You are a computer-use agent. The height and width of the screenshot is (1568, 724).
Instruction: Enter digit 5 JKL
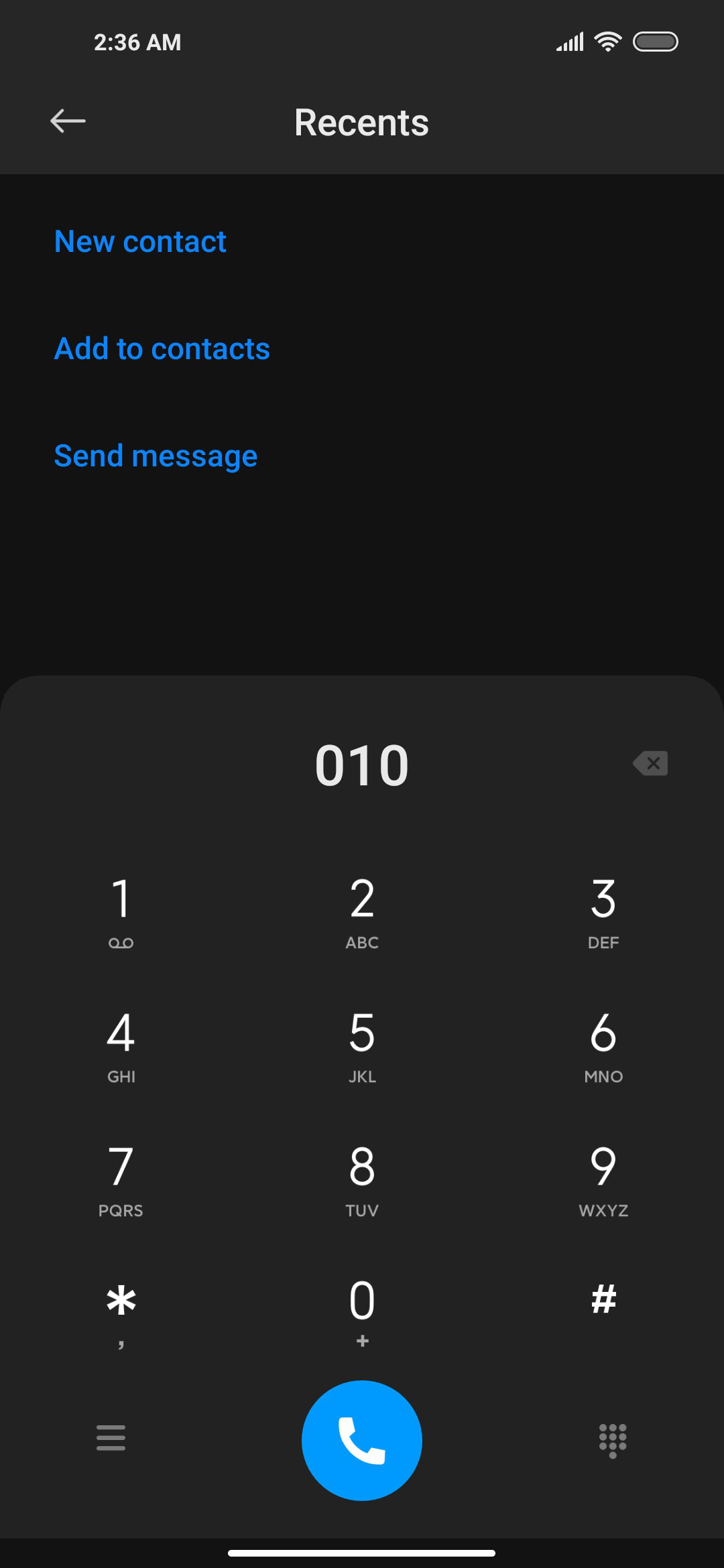pyautogui.click(x=362, y=1047)
